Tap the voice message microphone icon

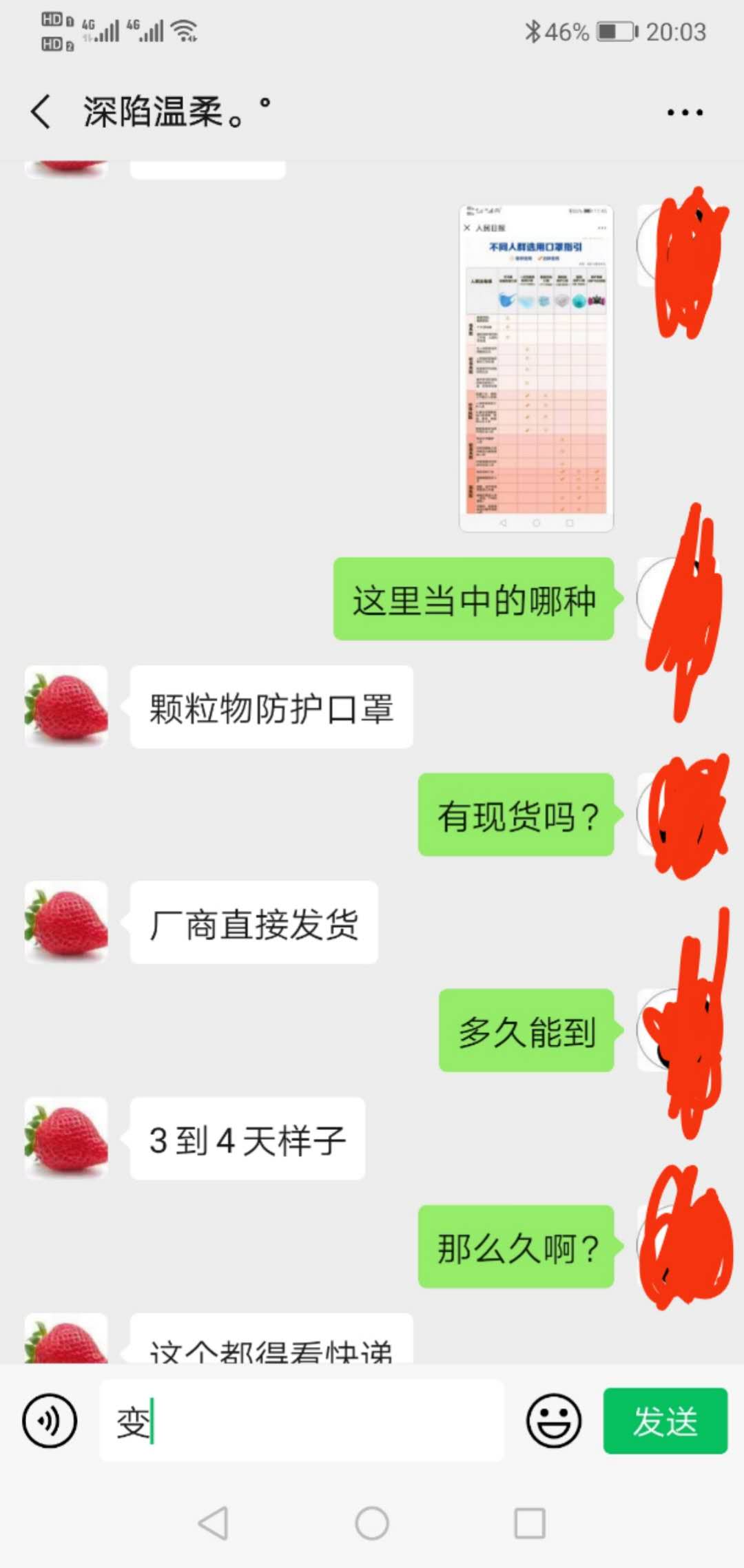tap(48, 1420)
